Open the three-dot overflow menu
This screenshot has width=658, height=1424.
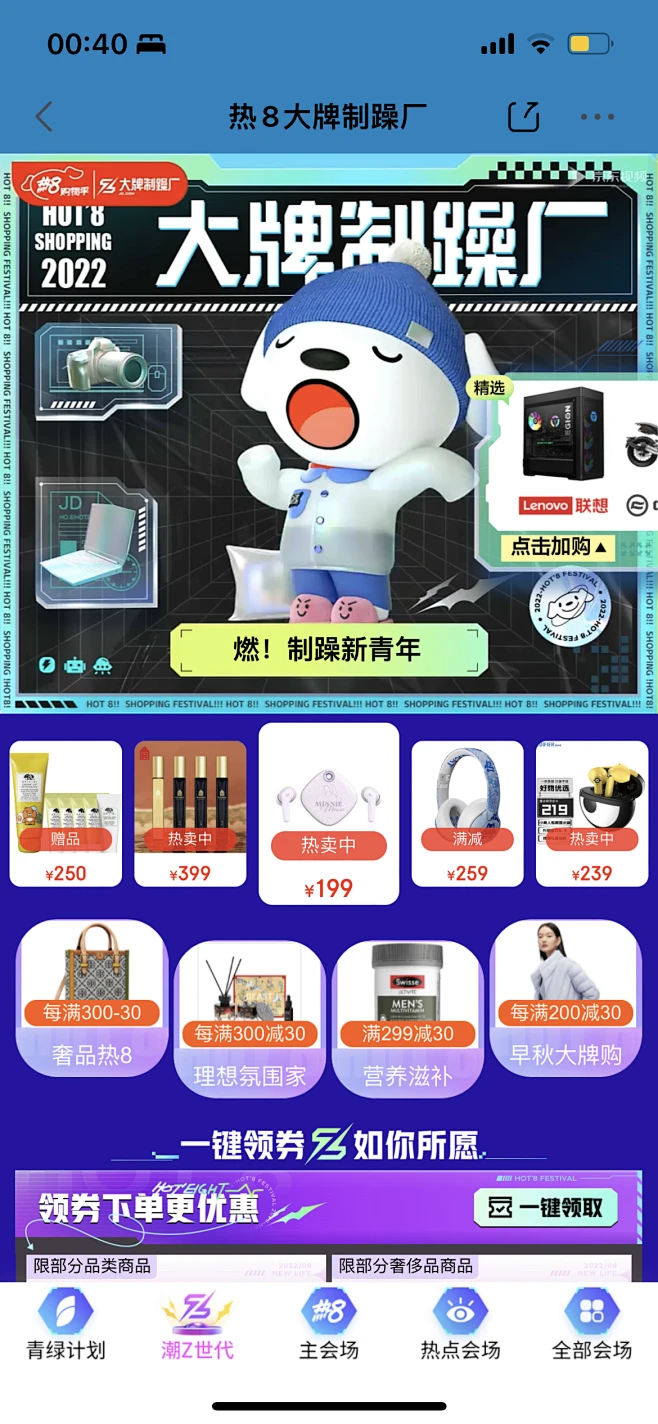tap(597, 117)
